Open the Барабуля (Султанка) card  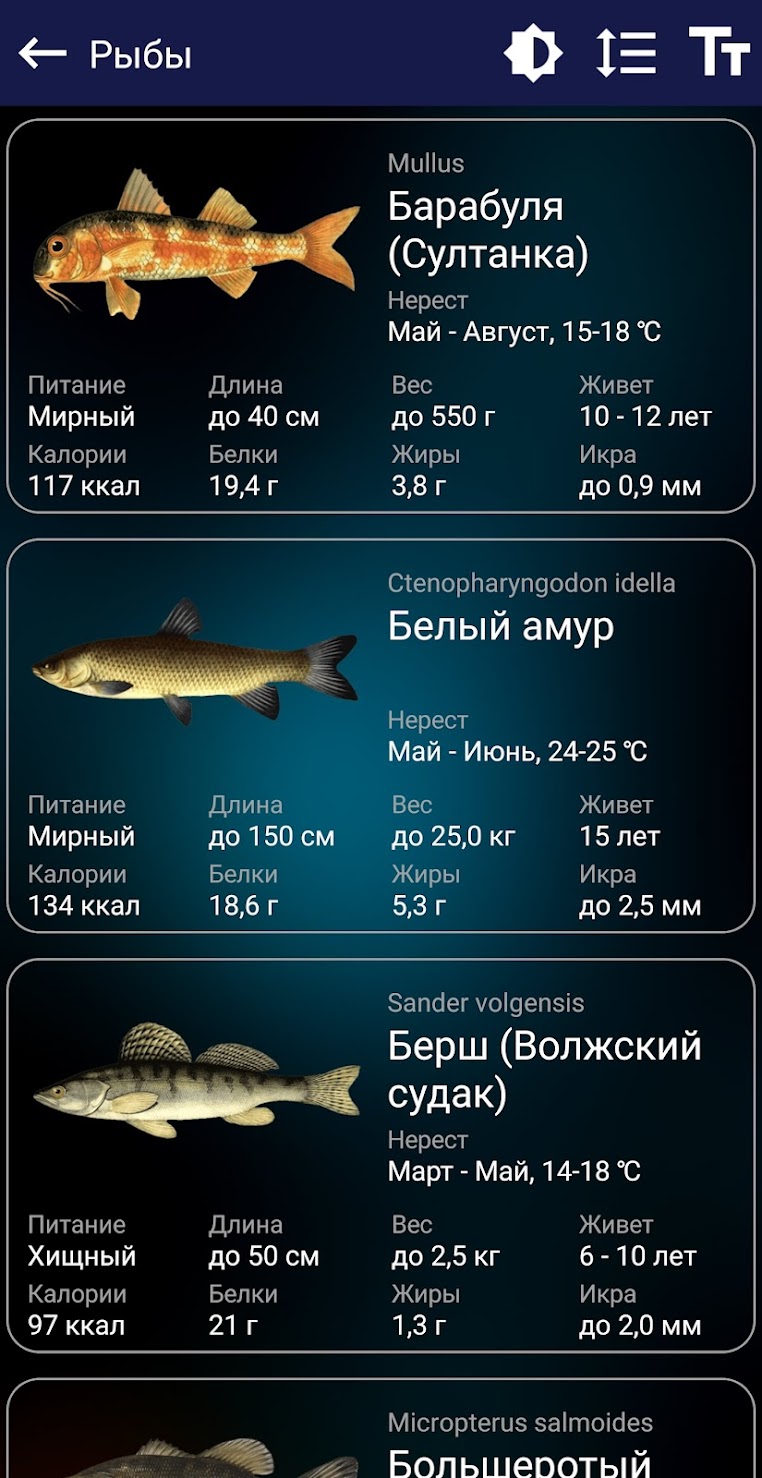(380, 316)
